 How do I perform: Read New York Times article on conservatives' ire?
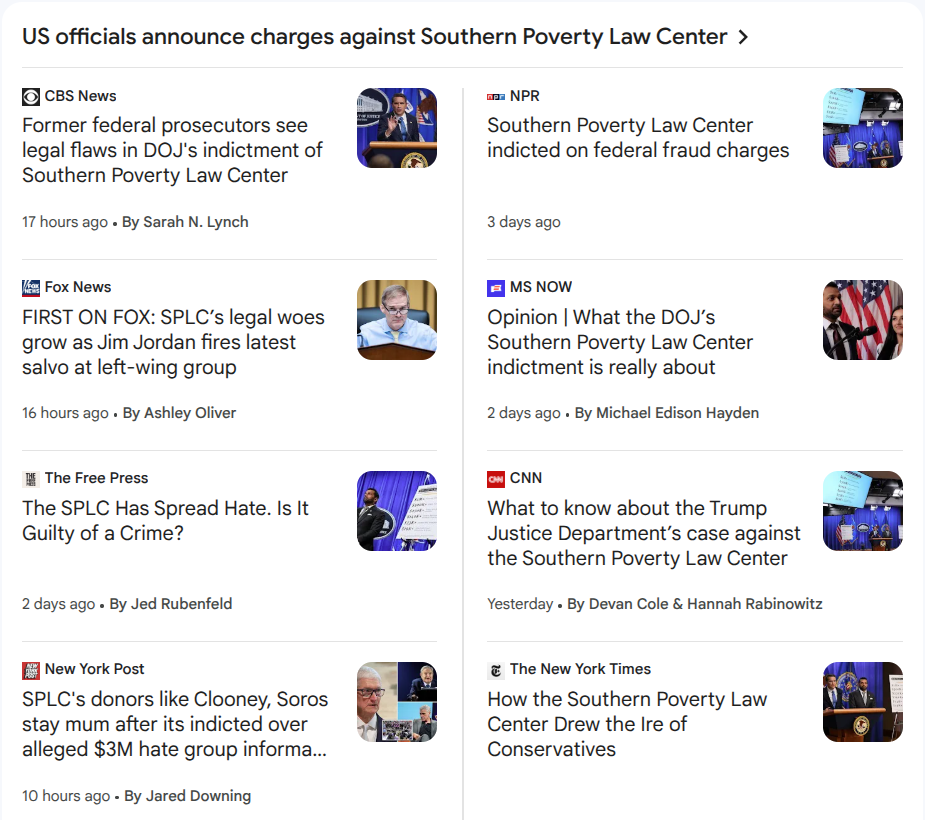click(x=626, y=724)
